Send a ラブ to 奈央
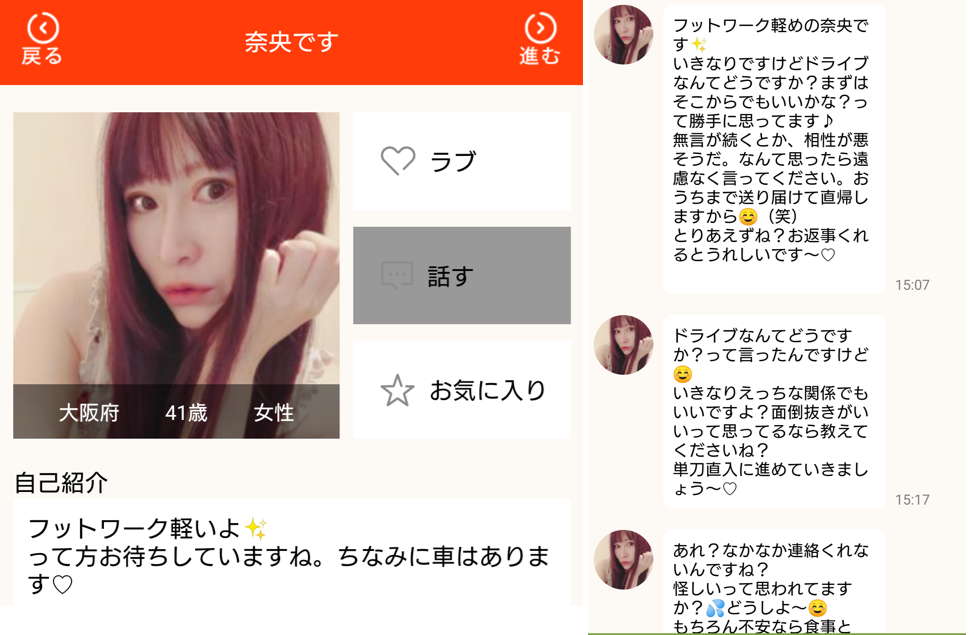This screenshot has width=974, height=635. click(461, 161)
